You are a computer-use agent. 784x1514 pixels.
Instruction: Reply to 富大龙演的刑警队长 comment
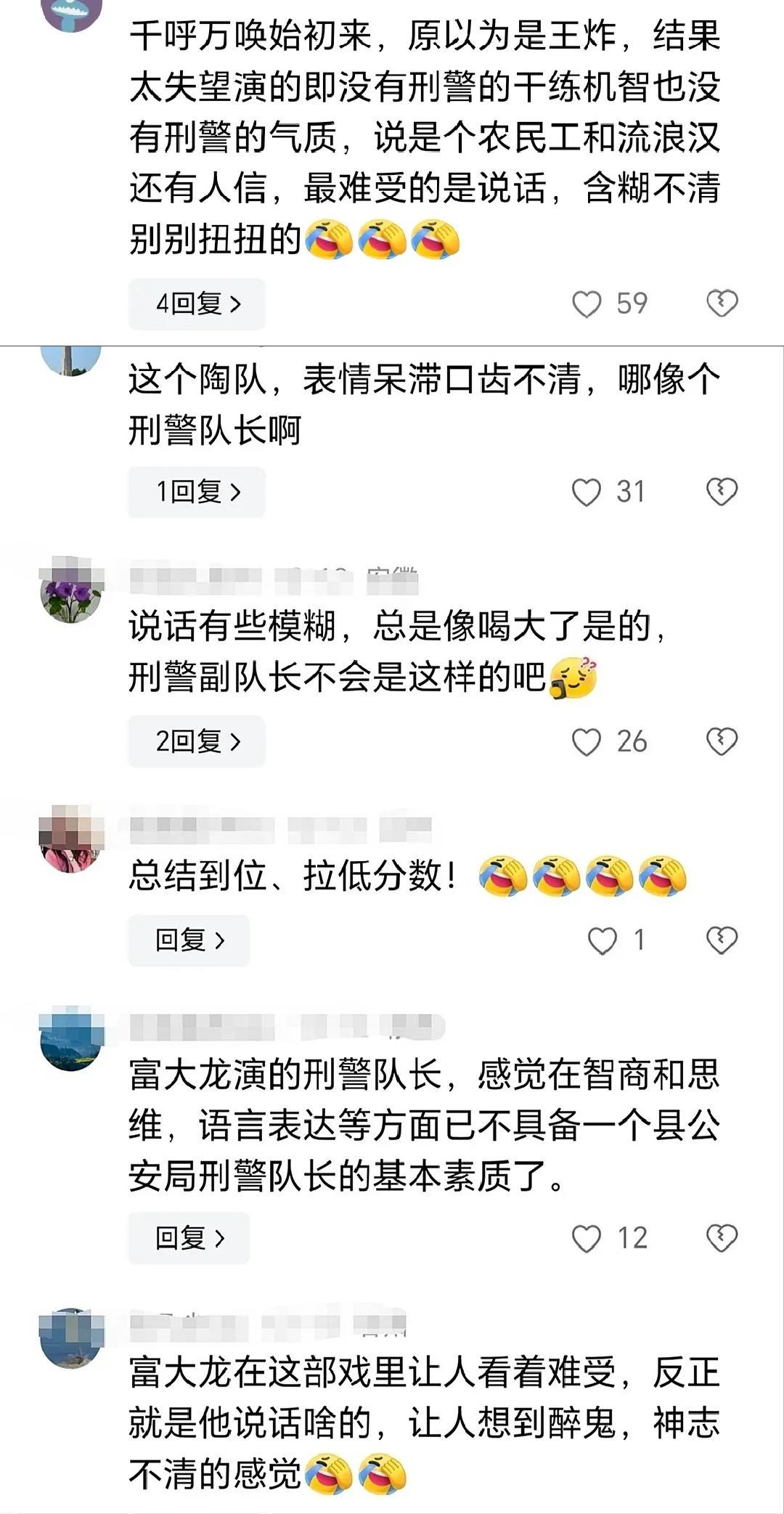pos(189,1238)
